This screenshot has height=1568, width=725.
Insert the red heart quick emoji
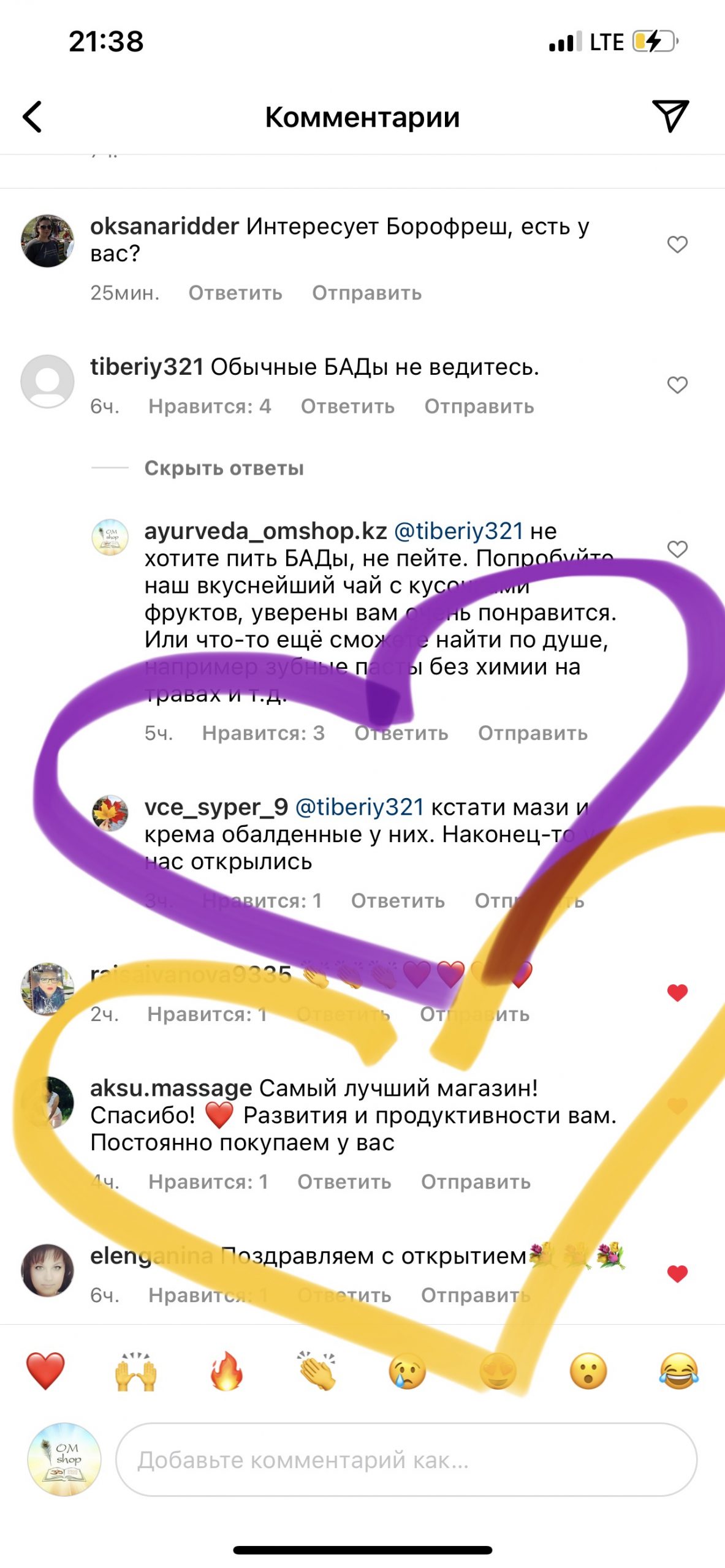[x=45, y=1371]
